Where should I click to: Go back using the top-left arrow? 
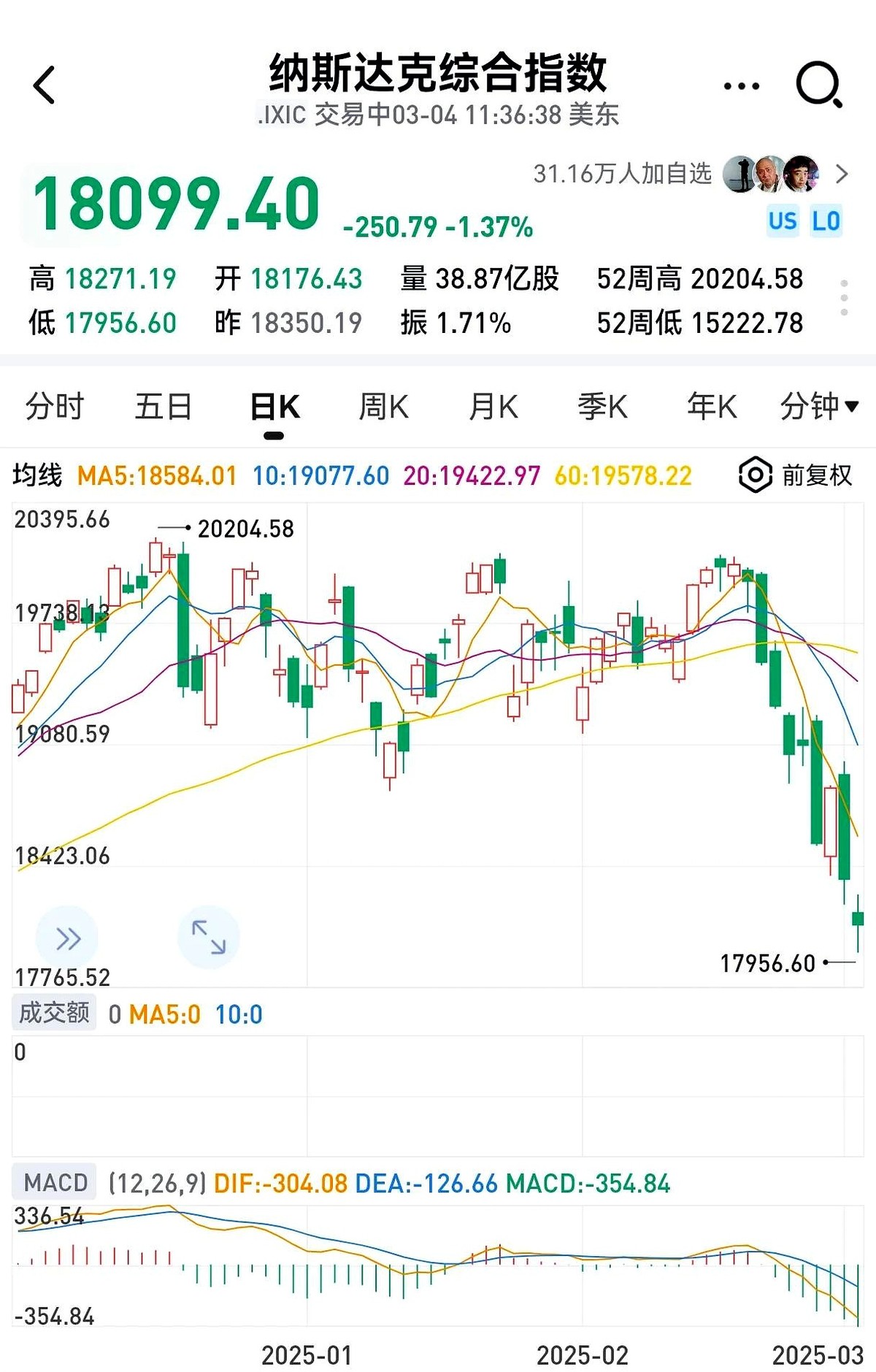click(x=45, y=85)
